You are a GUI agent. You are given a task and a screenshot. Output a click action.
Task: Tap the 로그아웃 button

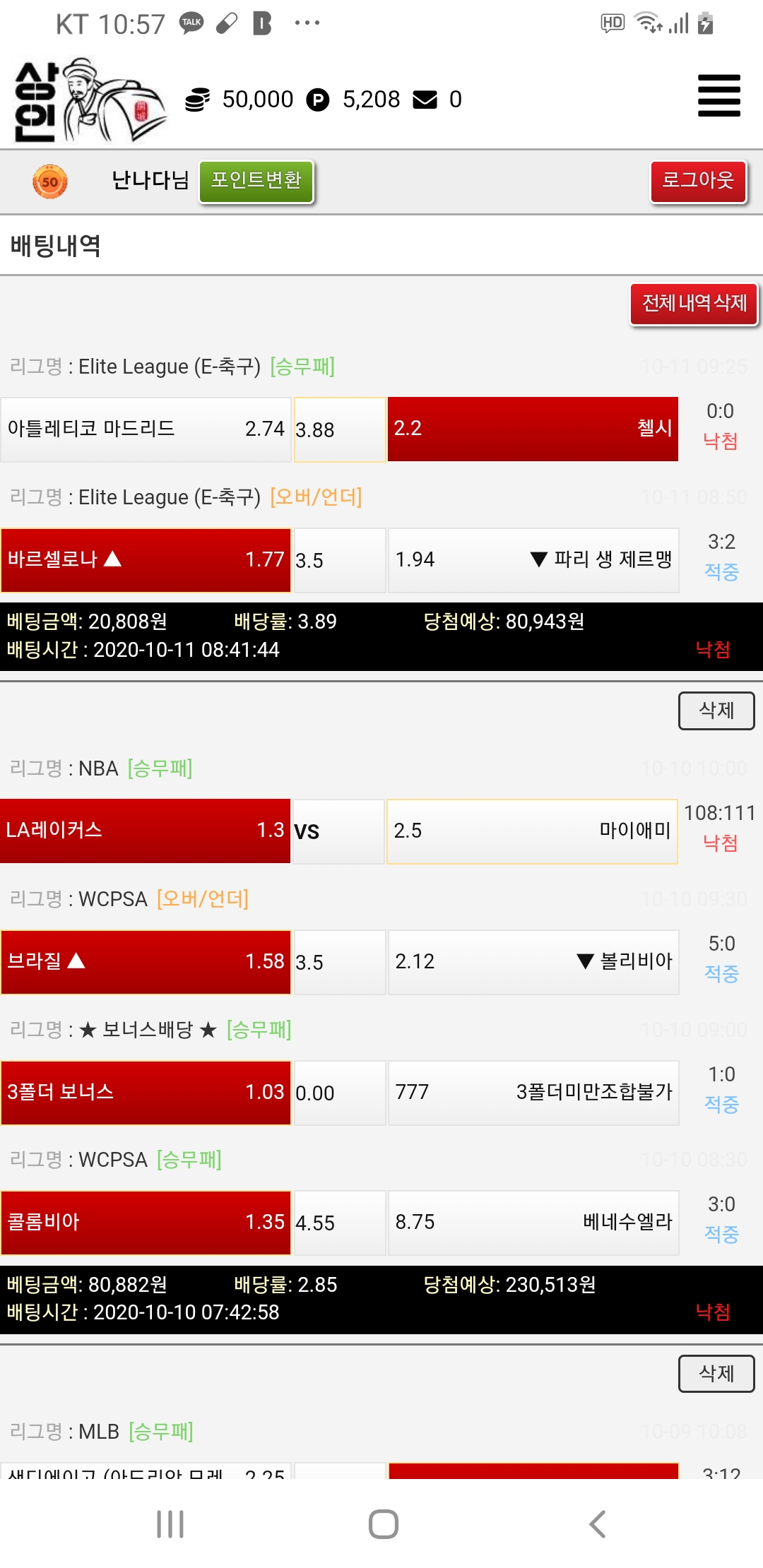click(x=698, y=181)
